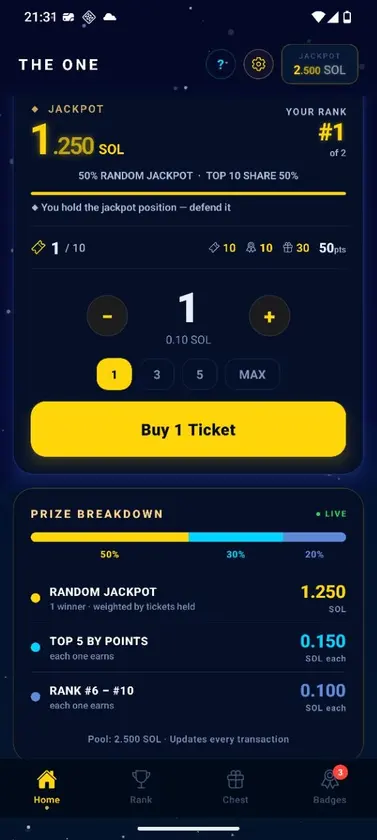Open settings via the gear icon
Screen dimensions: 377x840
coord(259,65)
